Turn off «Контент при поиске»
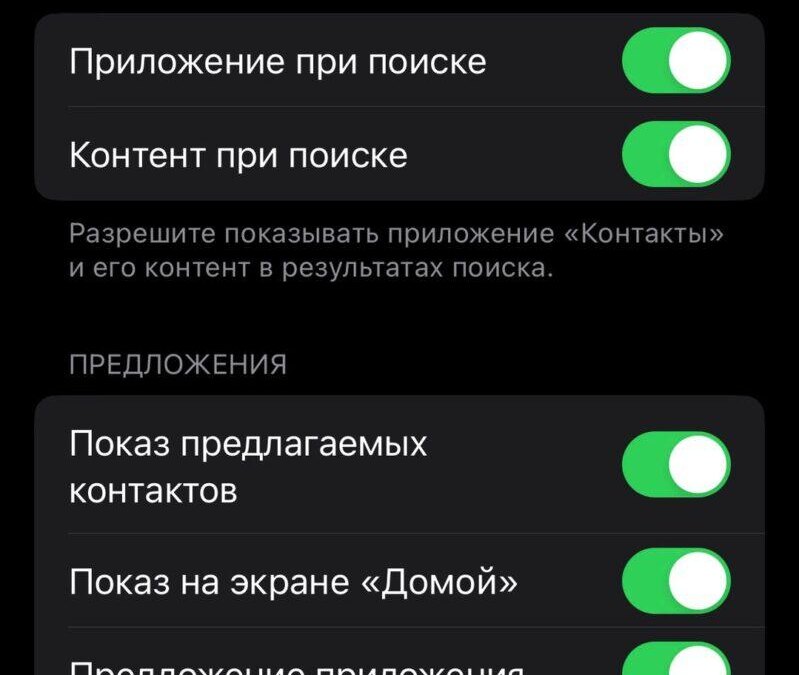 (676, 155)
